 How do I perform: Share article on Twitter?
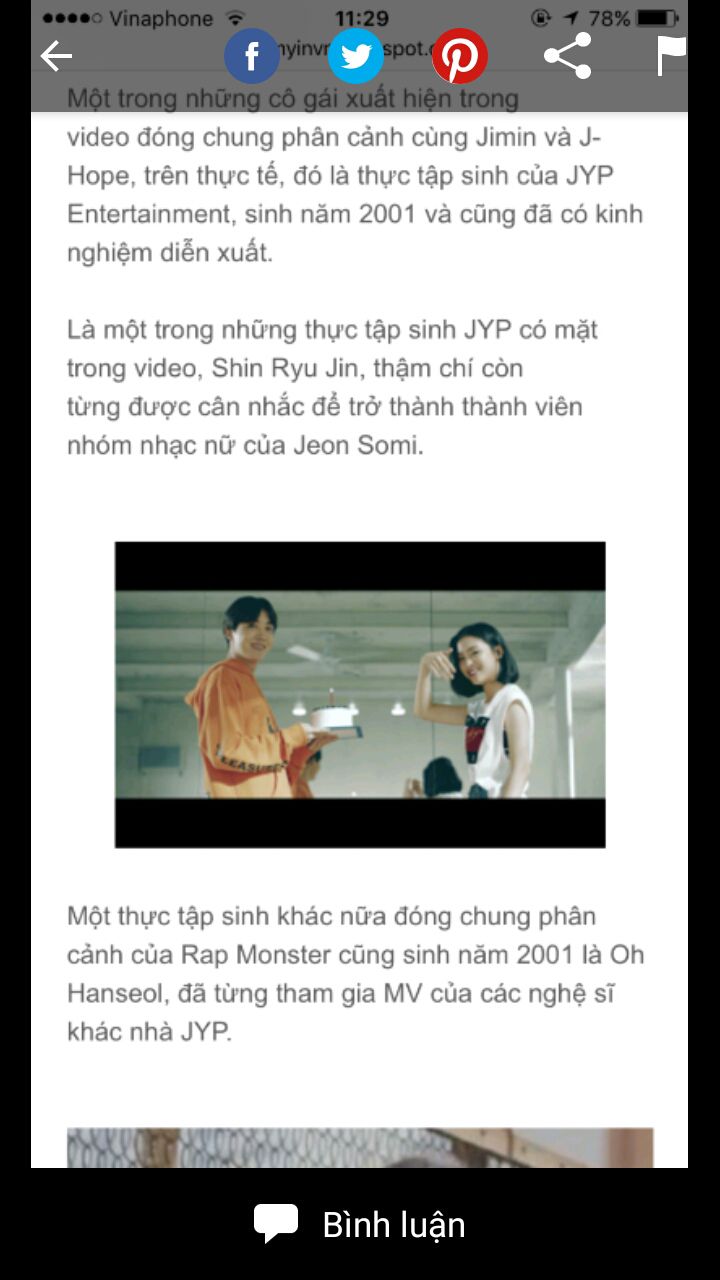pyautogui.click(x=356, y=56)
